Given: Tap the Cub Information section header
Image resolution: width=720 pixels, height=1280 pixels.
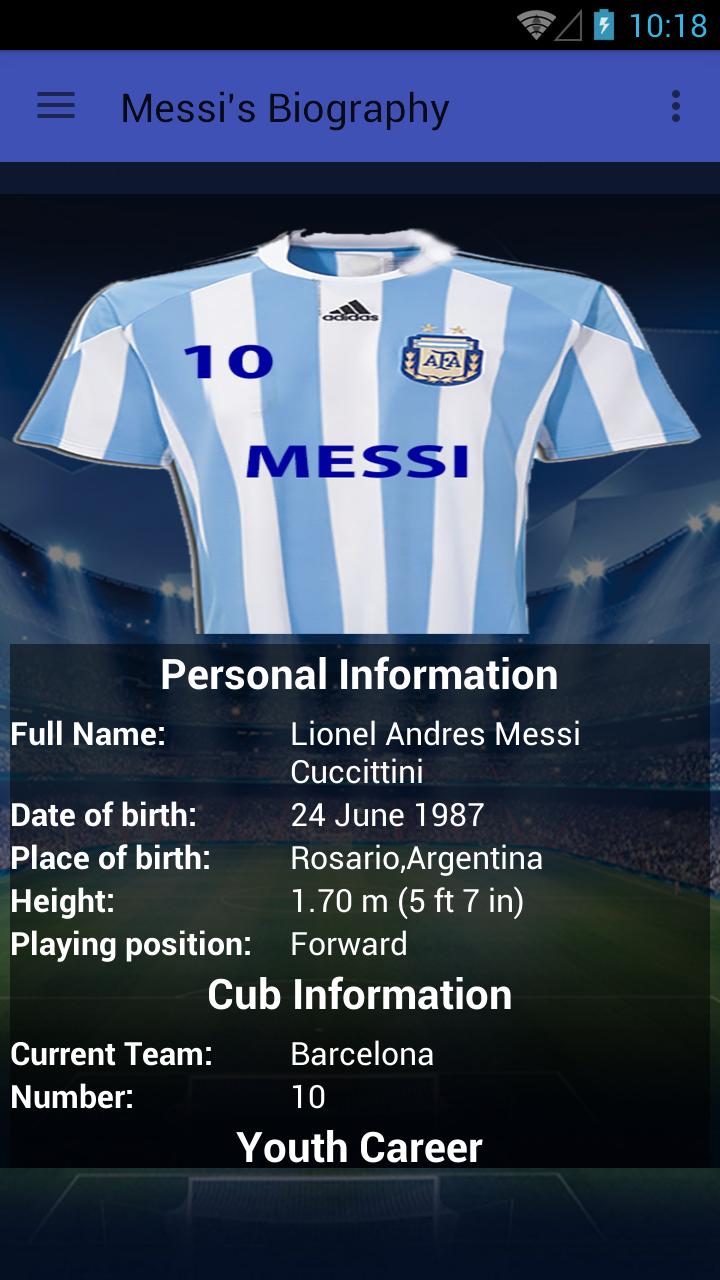Looking at the screenshot, I should [x=359, y=995].
